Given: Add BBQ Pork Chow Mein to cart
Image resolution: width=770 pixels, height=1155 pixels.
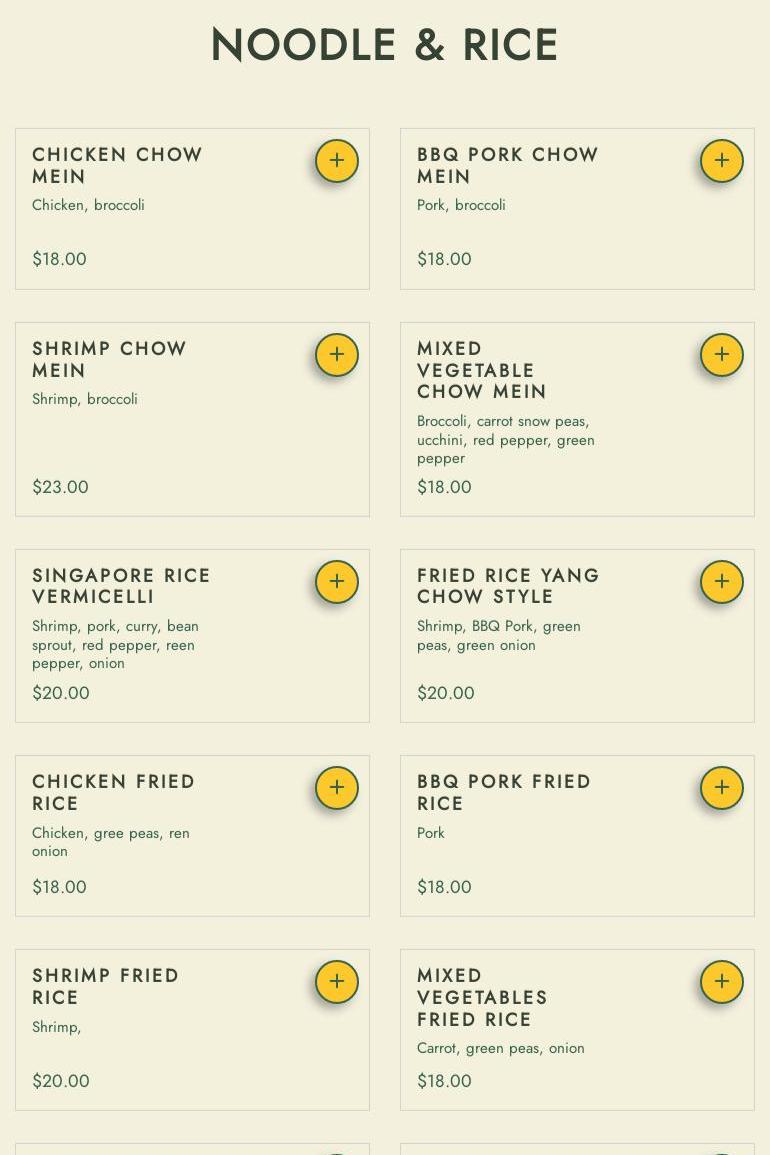Looking at the screenshot, I should click(x=722, y=161).
